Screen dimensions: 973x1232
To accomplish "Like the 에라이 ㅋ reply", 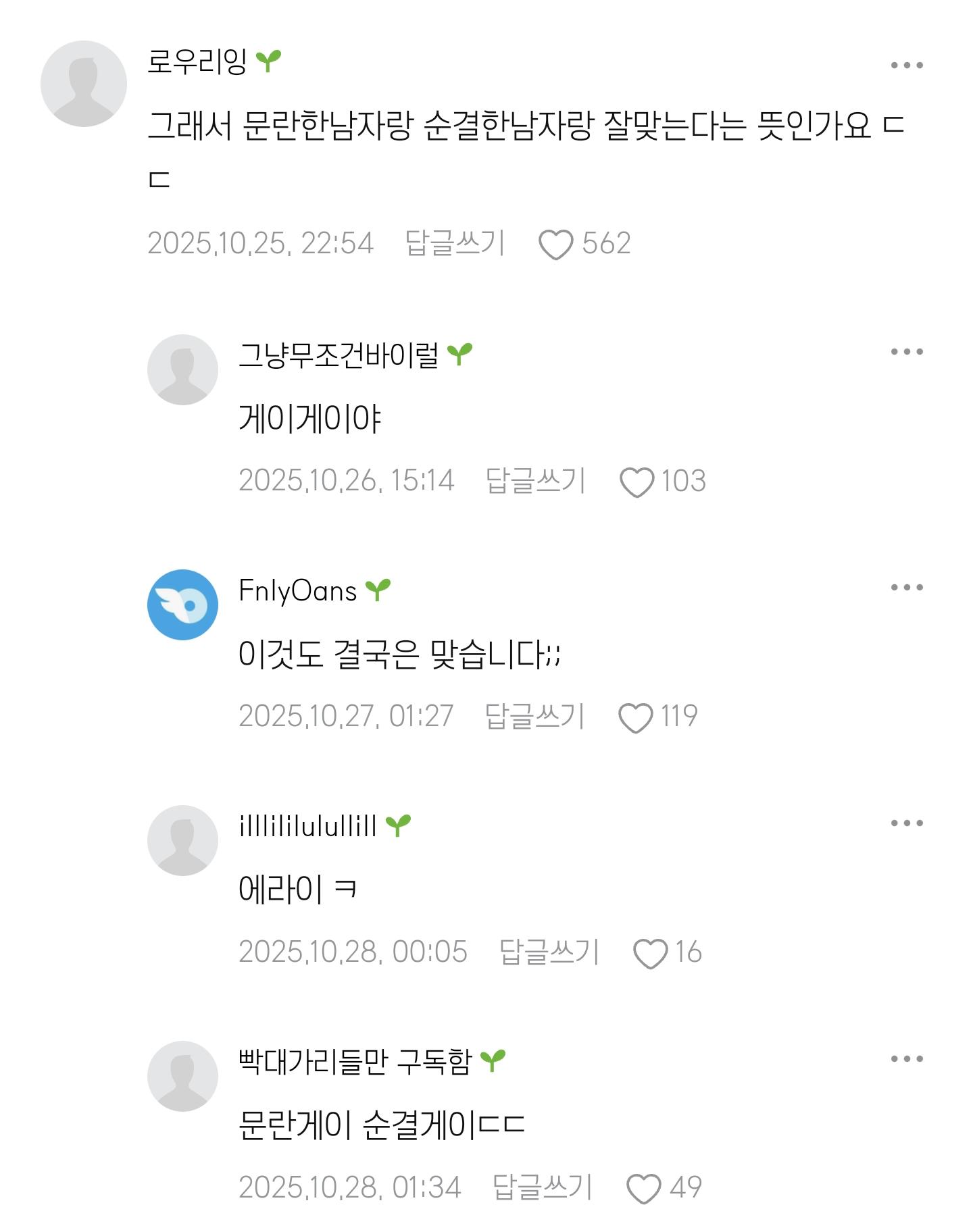I will pos(650,954).
